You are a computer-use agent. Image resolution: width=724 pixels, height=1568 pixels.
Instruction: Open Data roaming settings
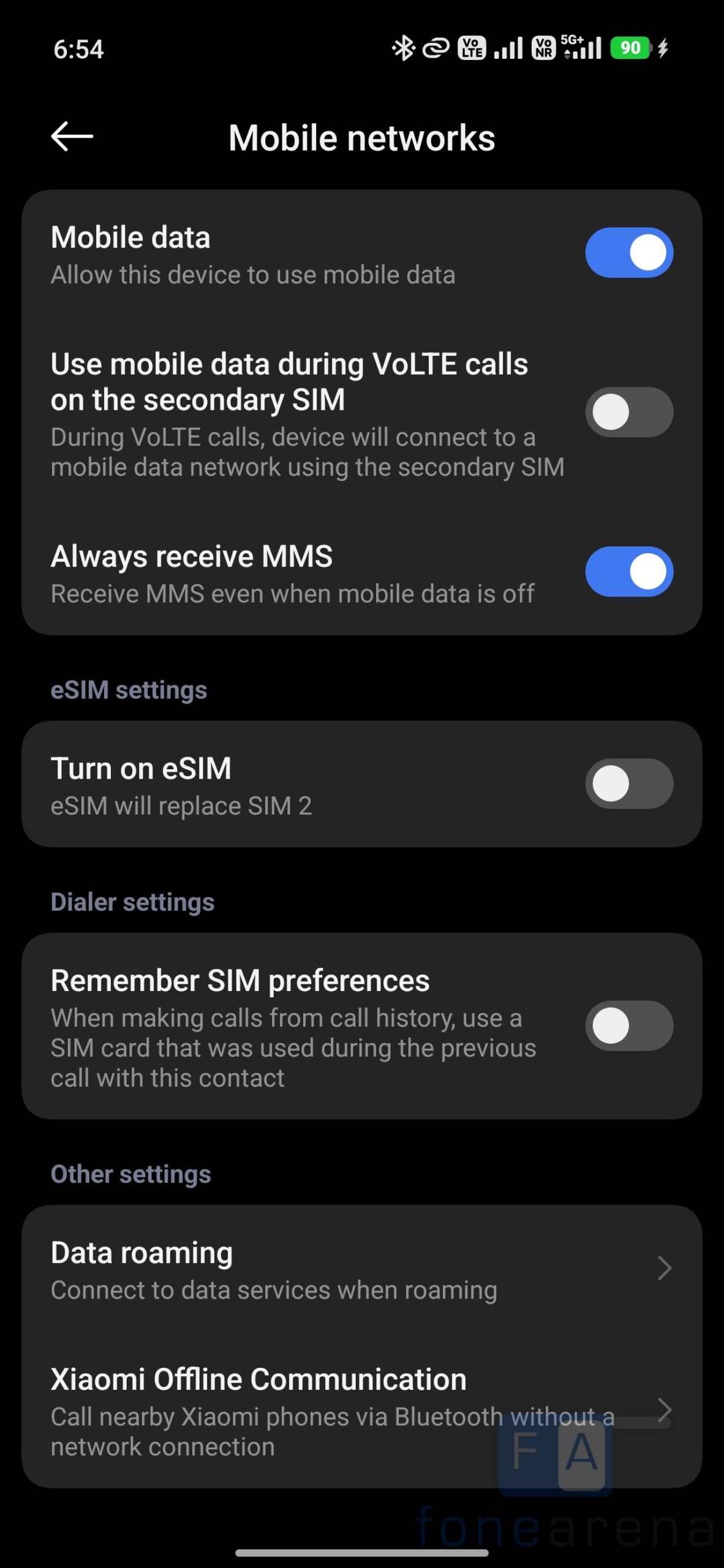(361, 1269)
